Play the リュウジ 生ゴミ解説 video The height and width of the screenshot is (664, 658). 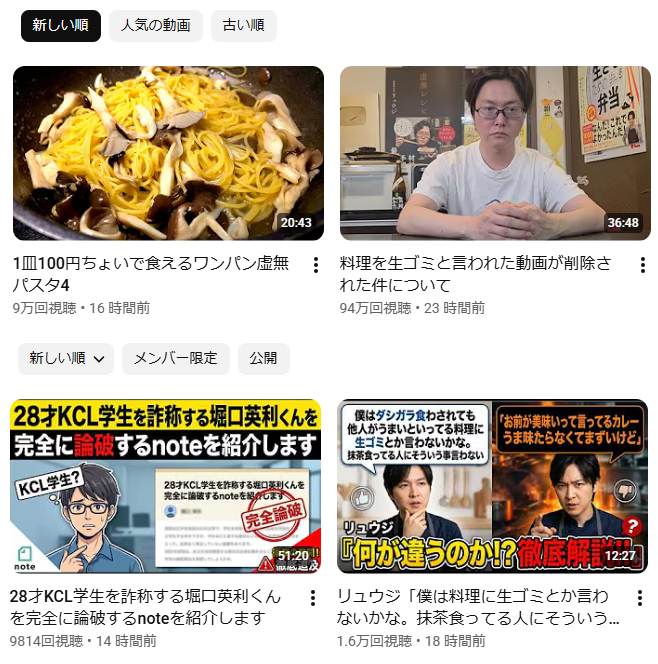[x=492, y=486]
